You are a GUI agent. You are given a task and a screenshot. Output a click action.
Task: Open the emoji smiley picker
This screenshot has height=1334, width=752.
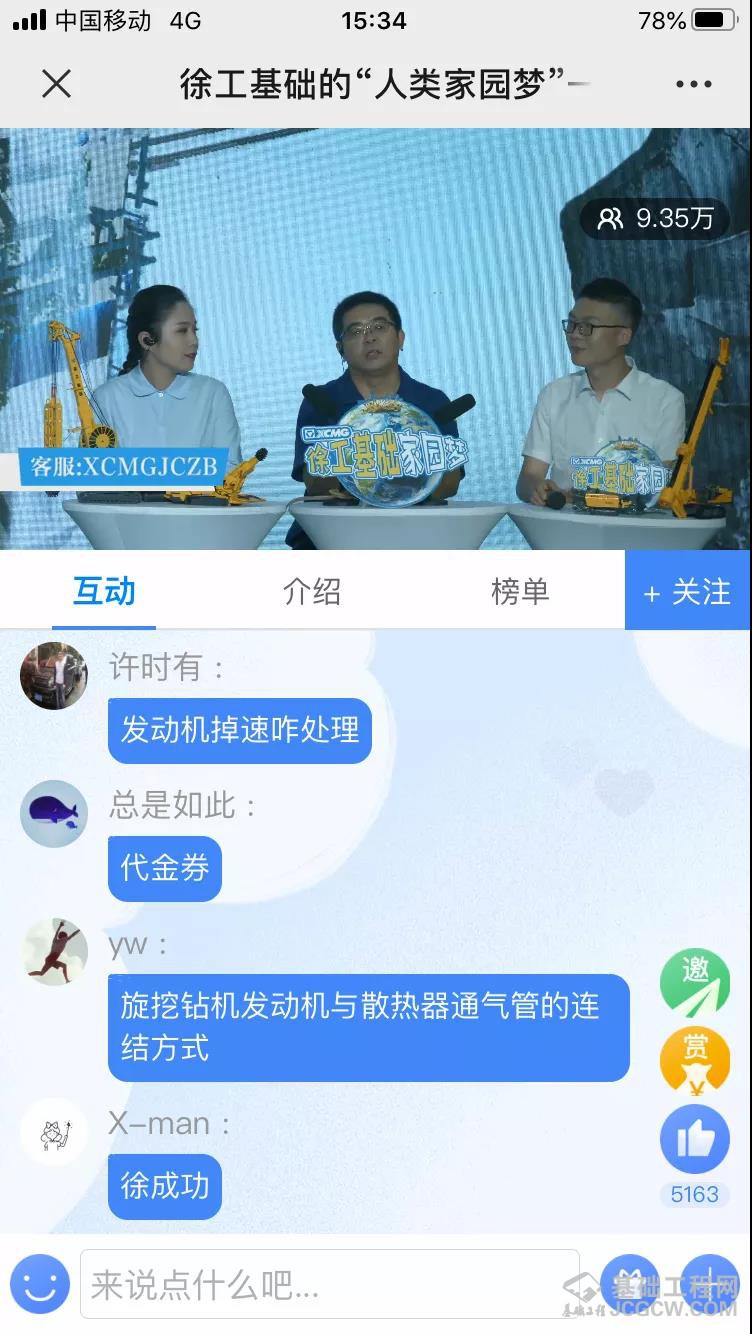(40, 1284)
